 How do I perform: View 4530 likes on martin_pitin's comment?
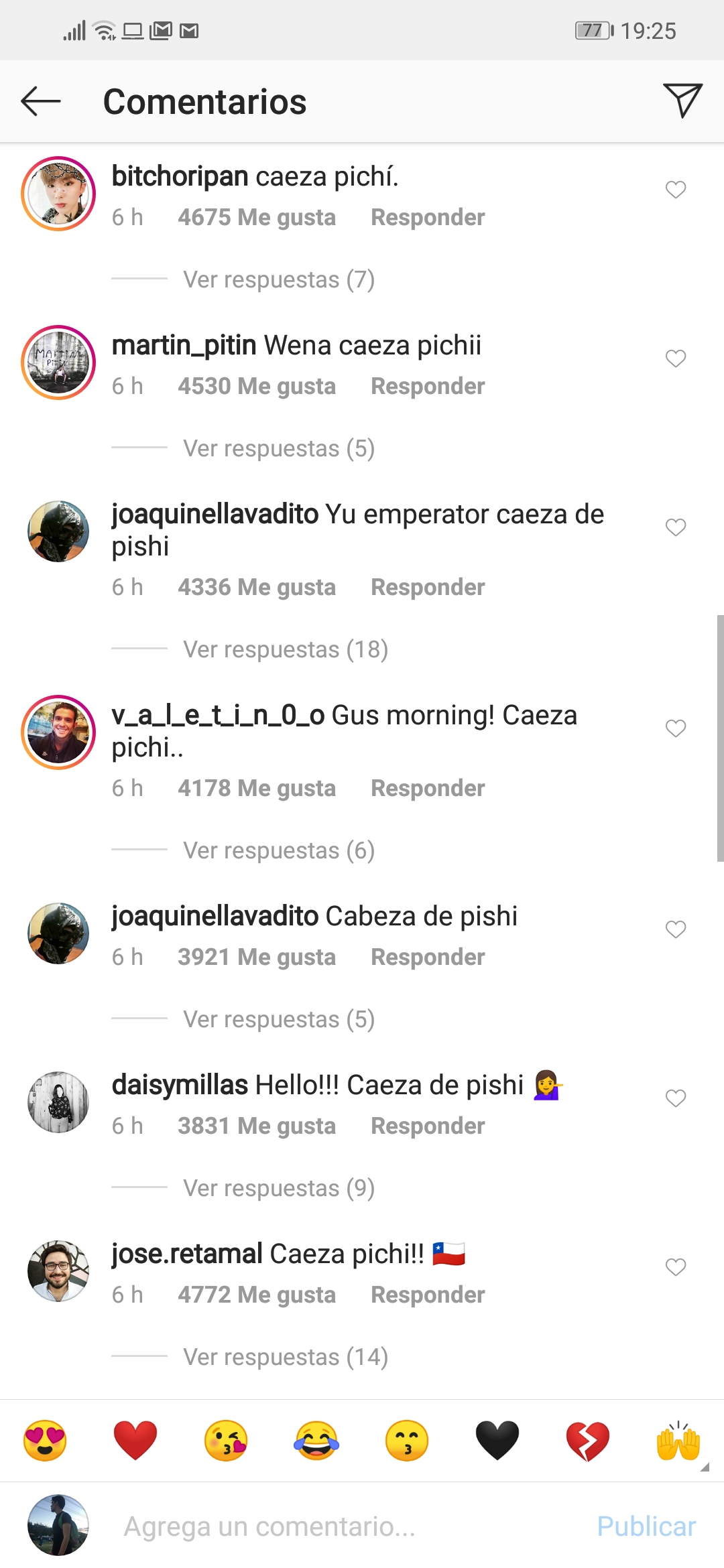tap(257, 387)
